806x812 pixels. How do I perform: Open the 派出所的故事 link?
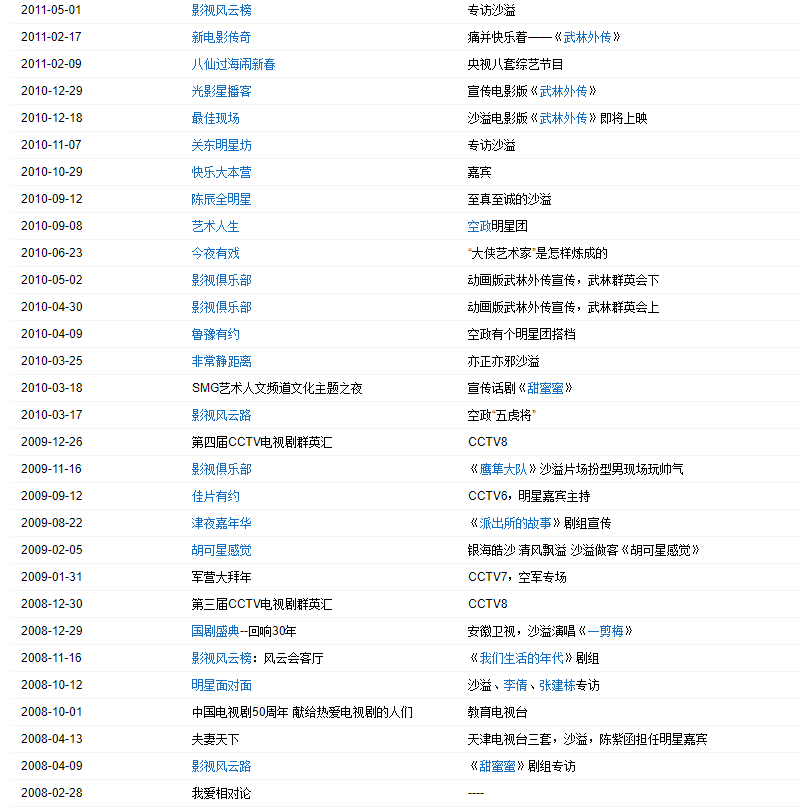(x=515, y=523)
